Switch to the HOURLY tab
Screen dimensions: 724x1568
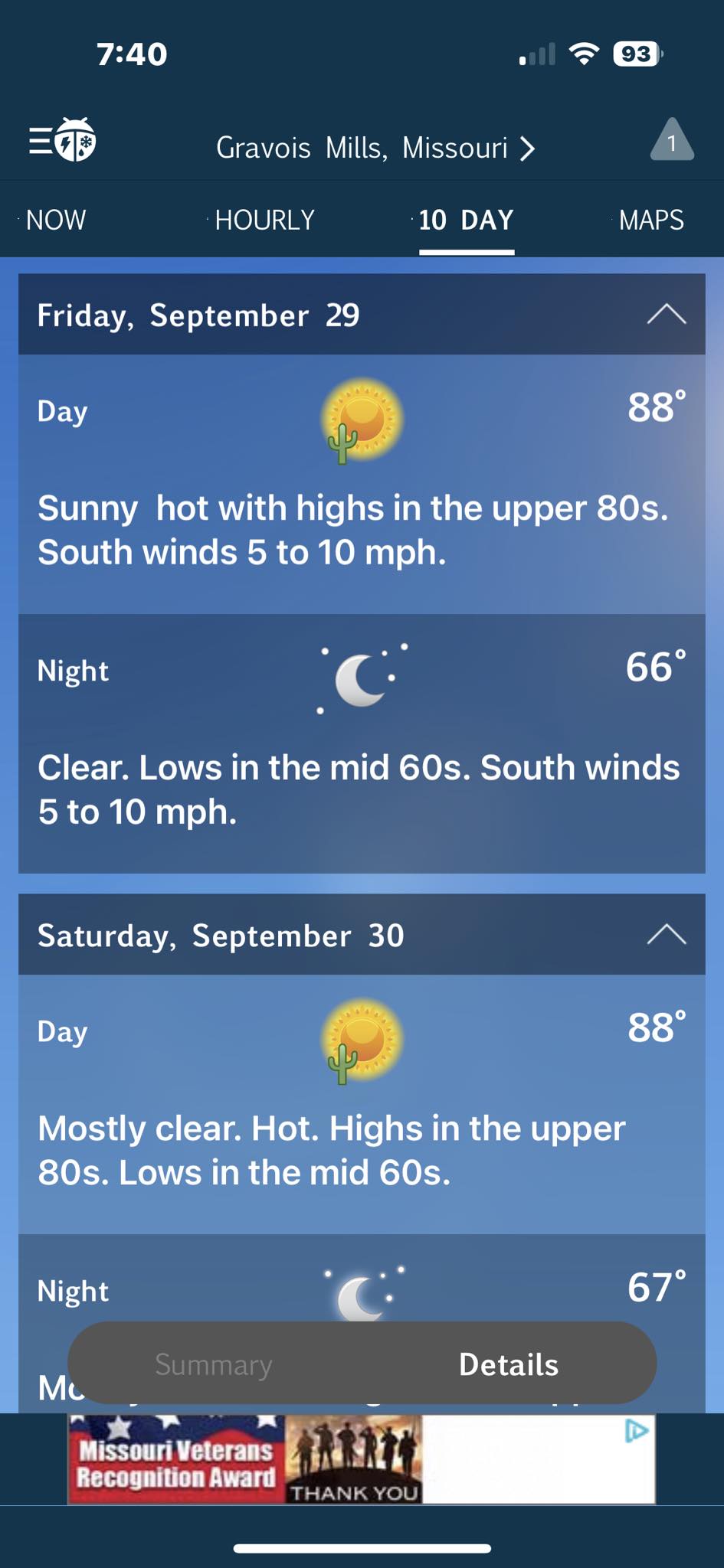pos(264,220)
